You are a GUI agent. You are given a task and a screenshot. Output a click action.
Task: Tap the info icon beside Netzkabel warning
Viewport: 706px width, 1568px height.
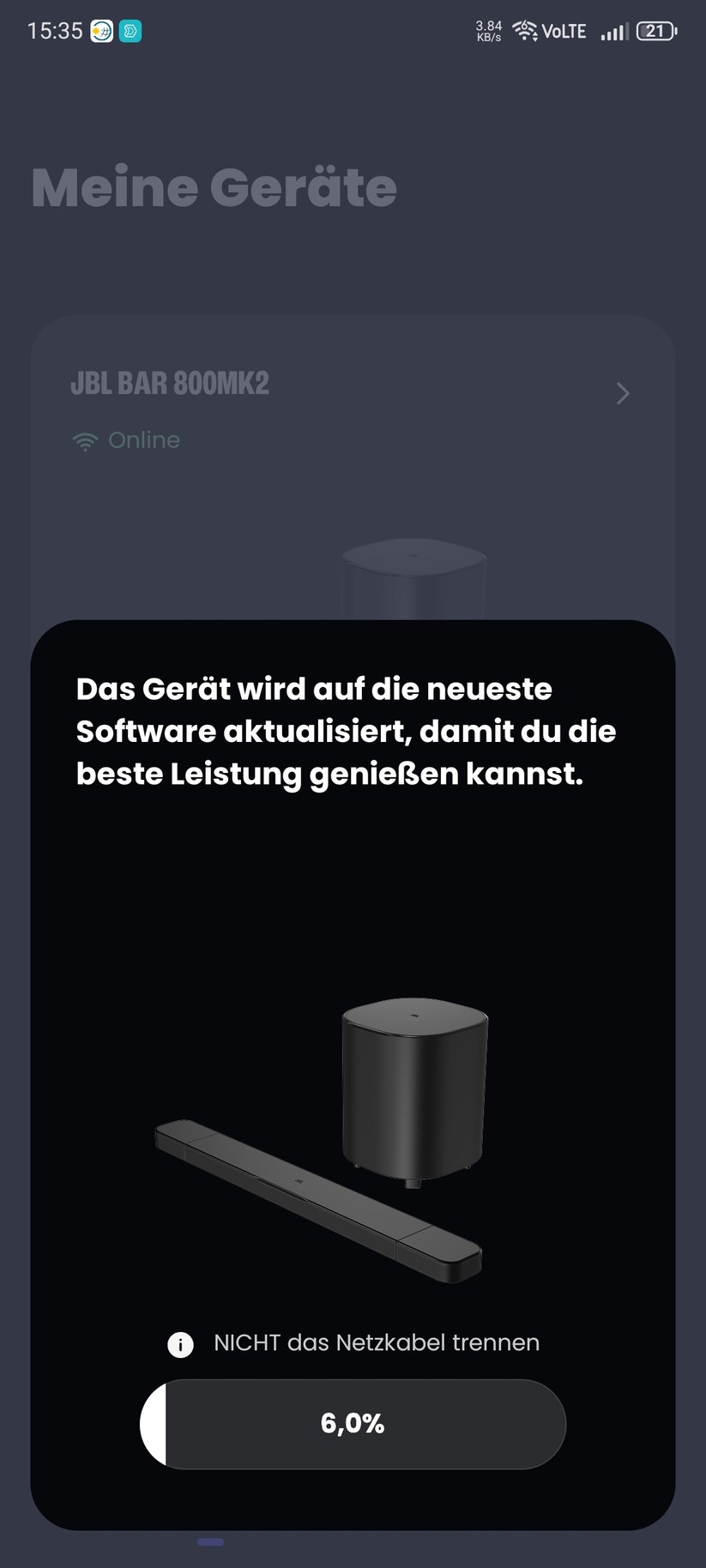pos(180,1343)
